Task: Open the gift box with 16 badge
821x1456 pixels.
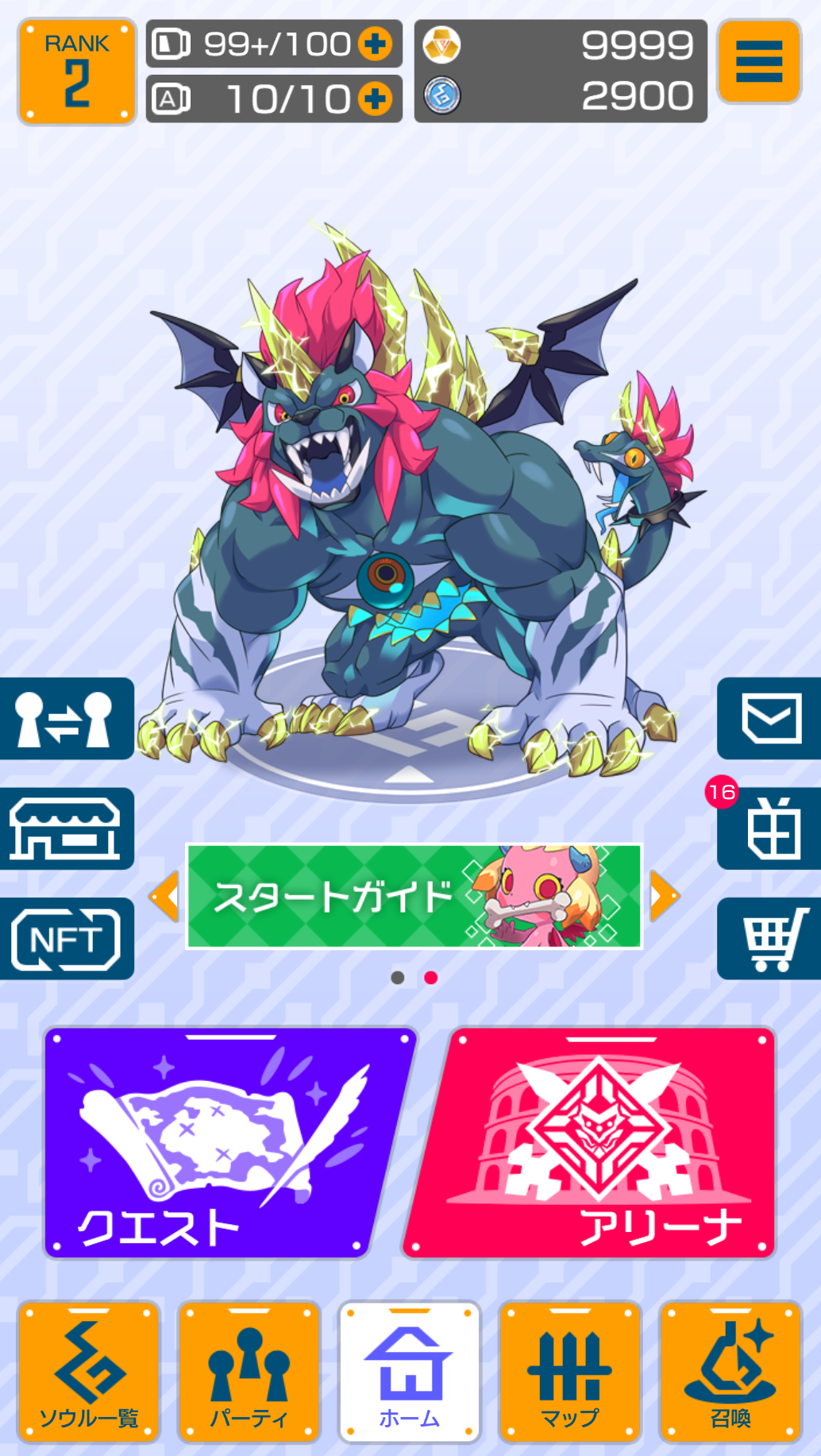Action: [x=769, y=828]
